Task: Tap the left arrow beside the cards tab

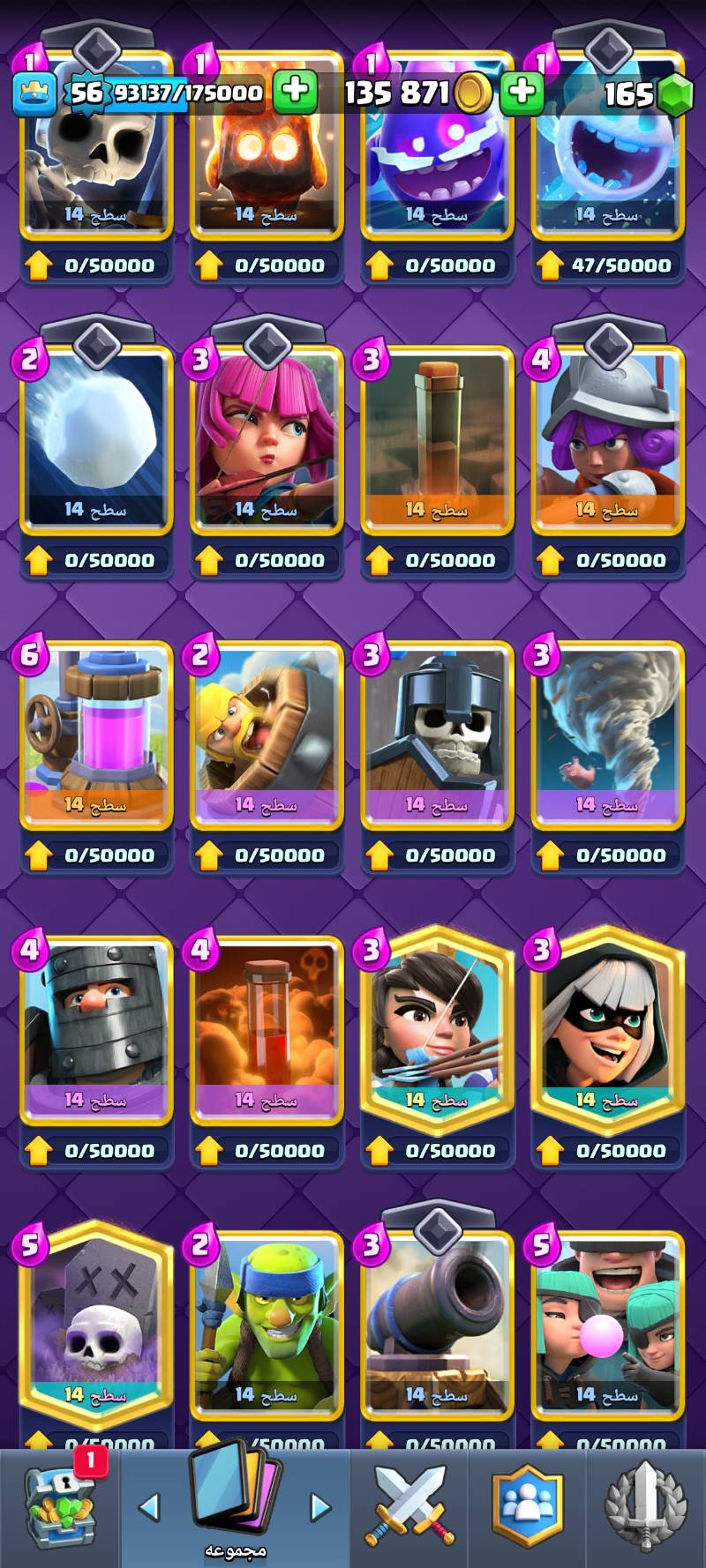Action: point(149,1507)
